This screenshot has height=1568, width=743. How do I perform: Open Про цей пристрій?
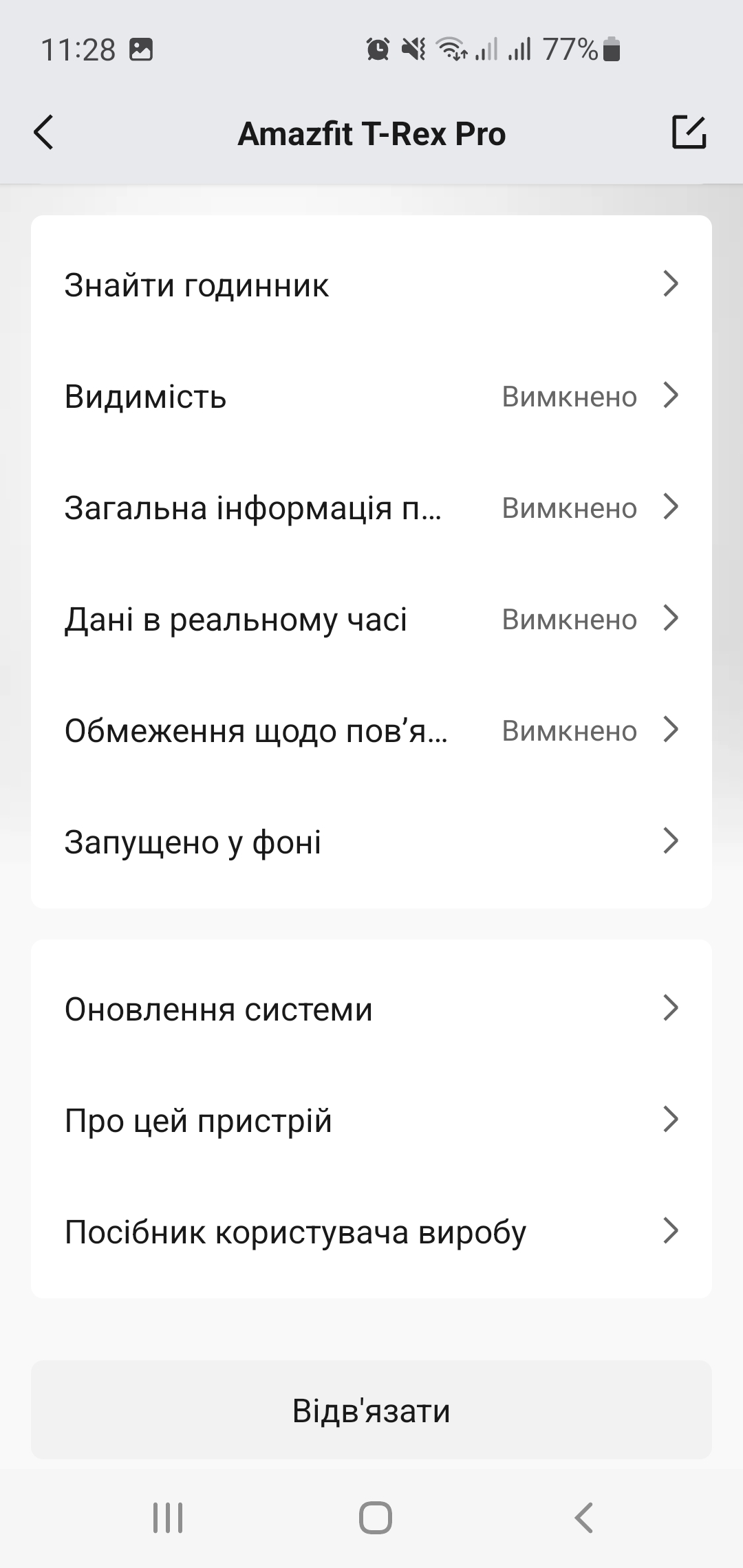[x=371, y=1120]
